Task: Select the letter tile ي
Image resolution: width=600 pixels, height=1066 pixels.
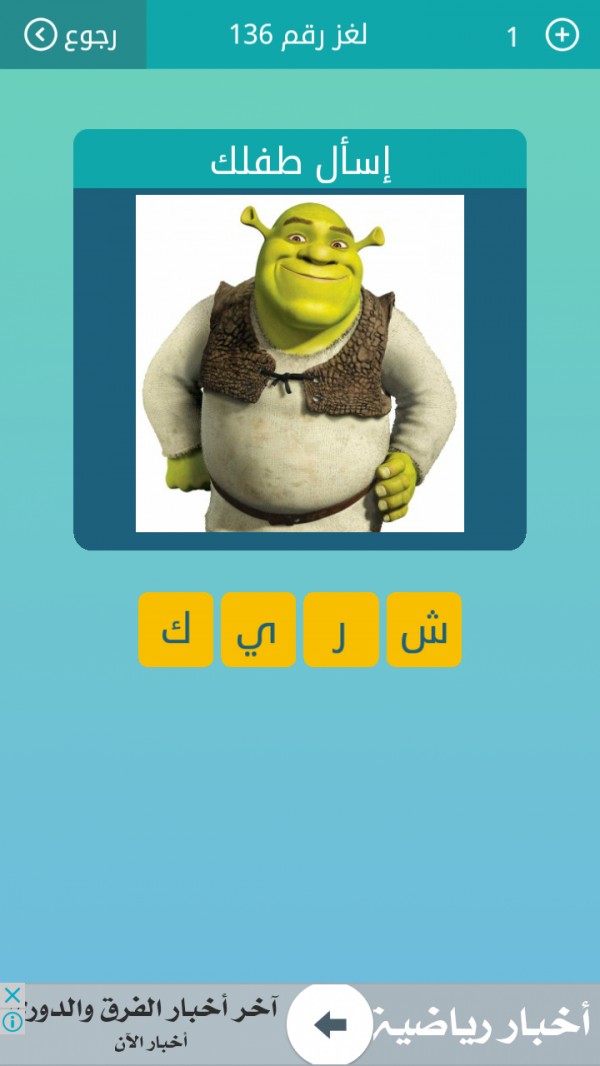Action: tap(258, 630)
